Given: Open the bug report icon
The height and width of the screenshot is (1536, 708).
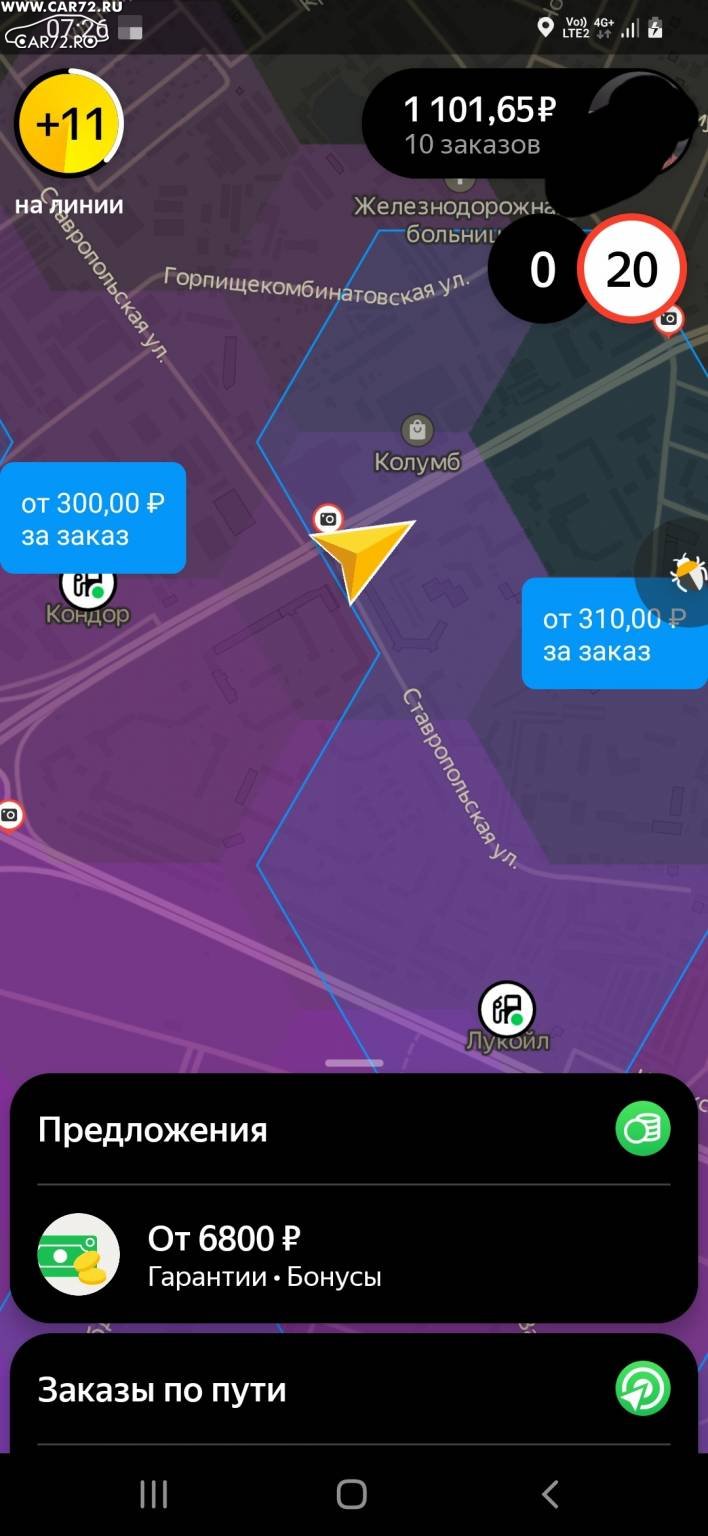Looking at the screenshot, I should pos(688,573).
